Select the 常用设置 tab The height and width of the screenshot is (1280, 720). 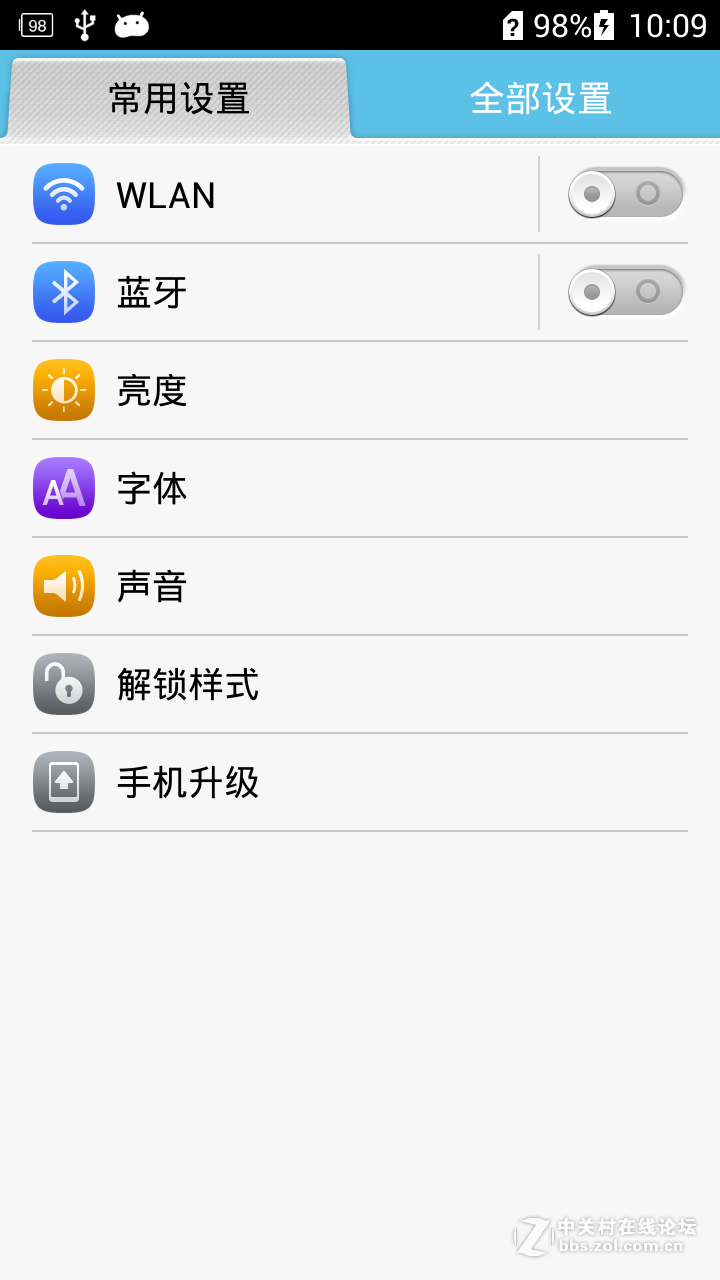[178, 96]
